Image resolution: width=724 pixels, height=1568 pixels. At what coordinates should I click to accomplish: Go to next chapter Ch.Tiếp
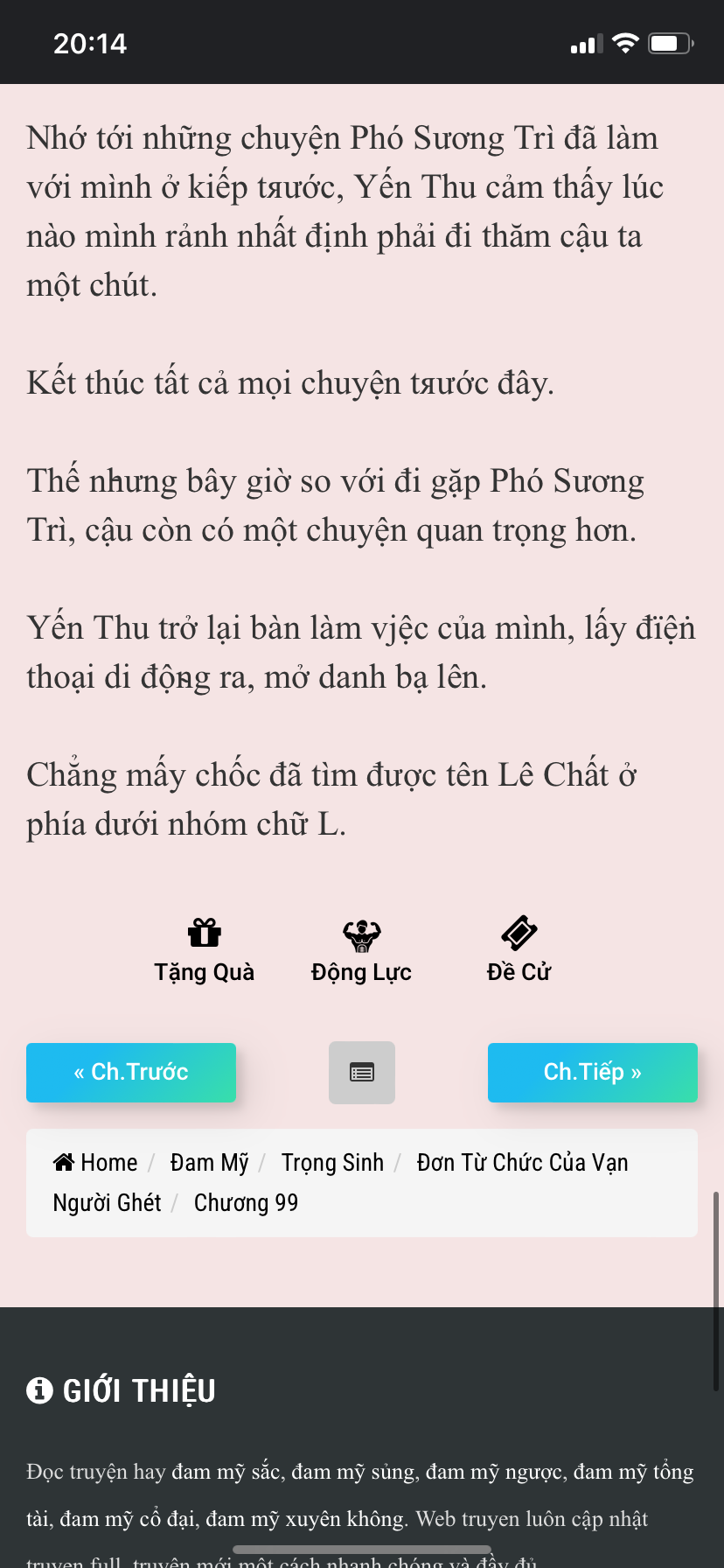[x=592, y=1072]
